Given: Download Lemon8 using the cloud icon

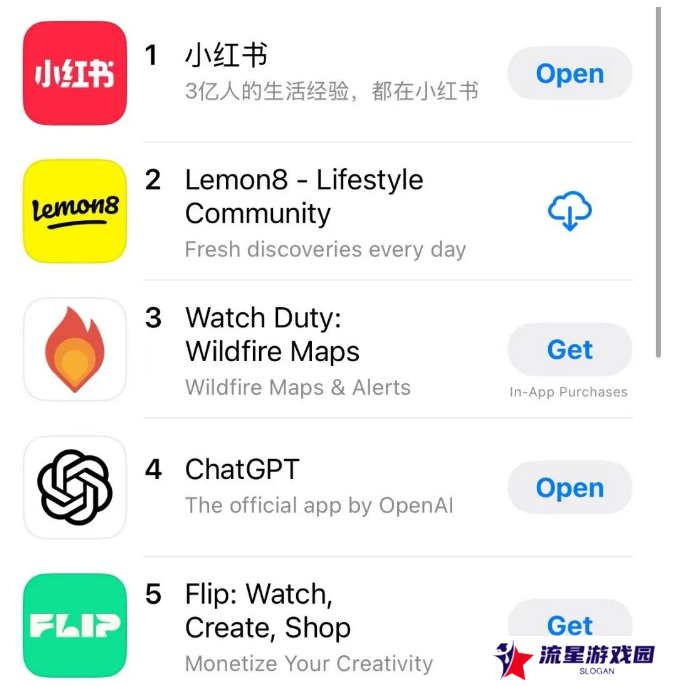Looking at the screenshot, I should pyautogui.click(x=569, y=212).
